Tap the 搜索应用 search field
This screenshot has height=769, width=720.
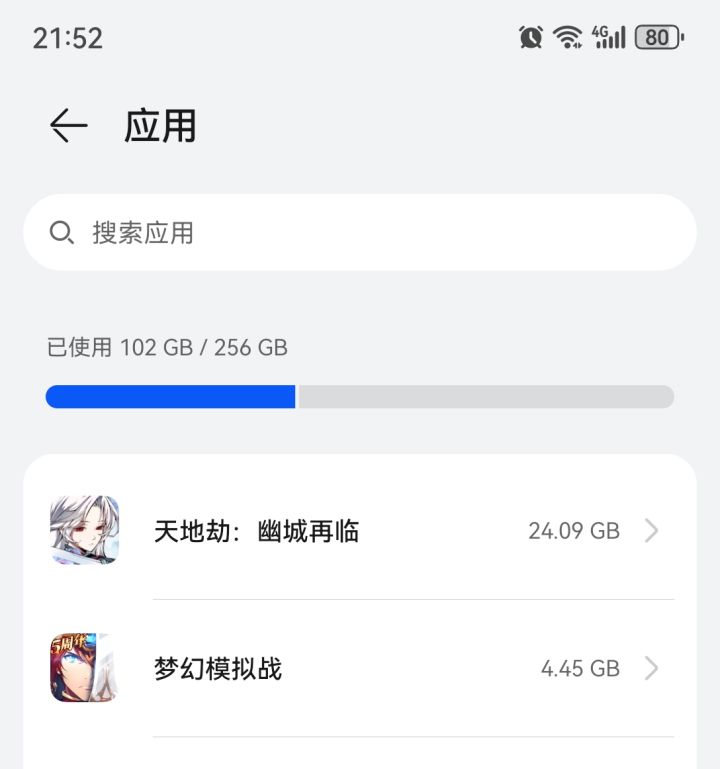click(360, 233)
